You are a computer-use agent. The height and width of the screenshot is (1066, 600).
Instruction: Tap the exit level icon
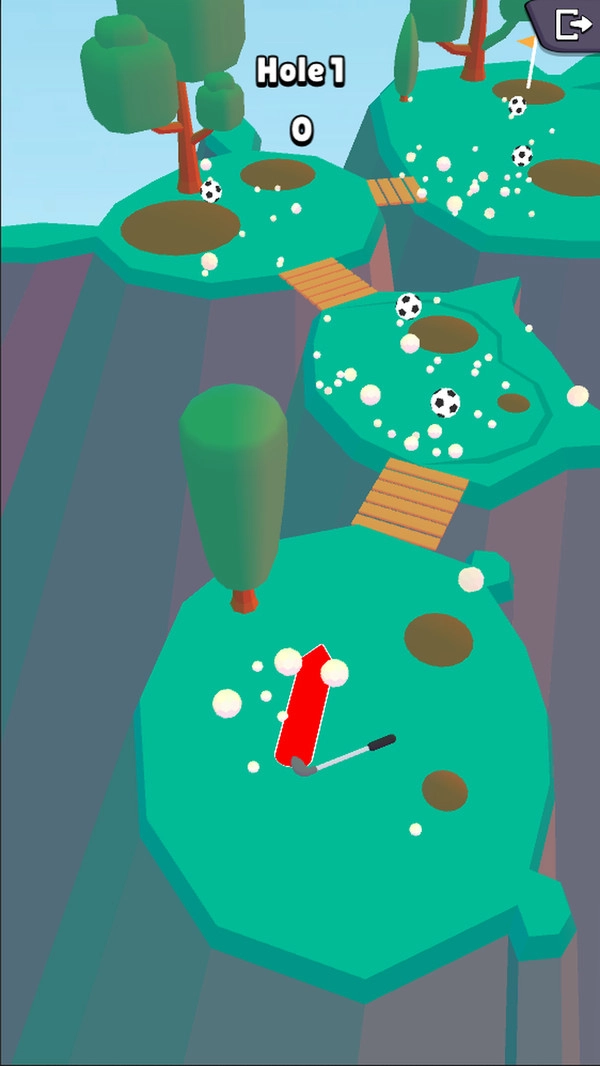tap(572, 24)
